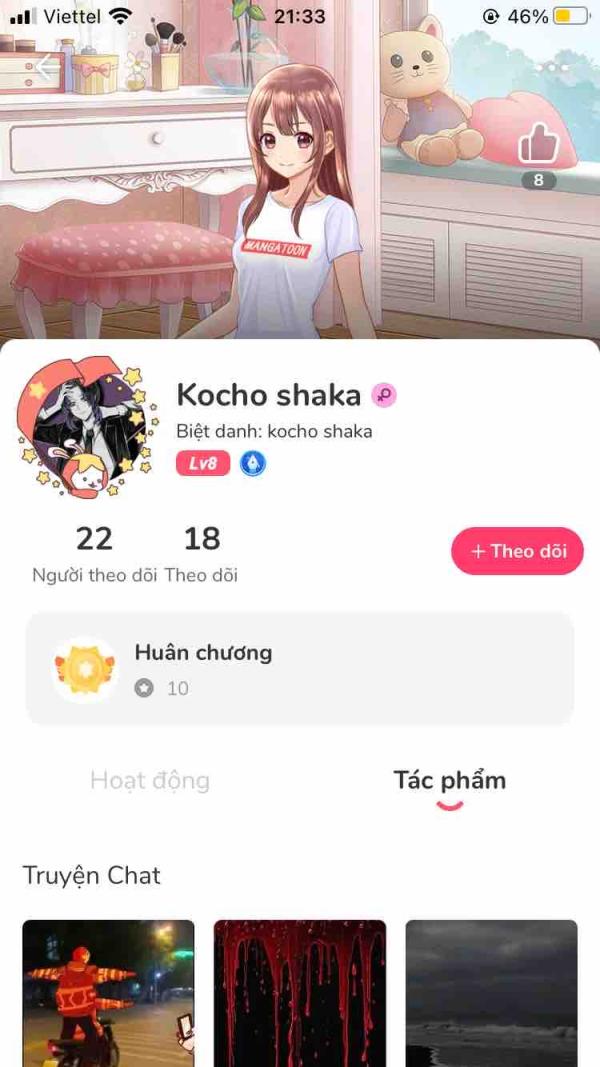Open the chat story with the motorbike rider
Image resolution: width=600 pixels, height=1067 pixels.
click(108, 994)
